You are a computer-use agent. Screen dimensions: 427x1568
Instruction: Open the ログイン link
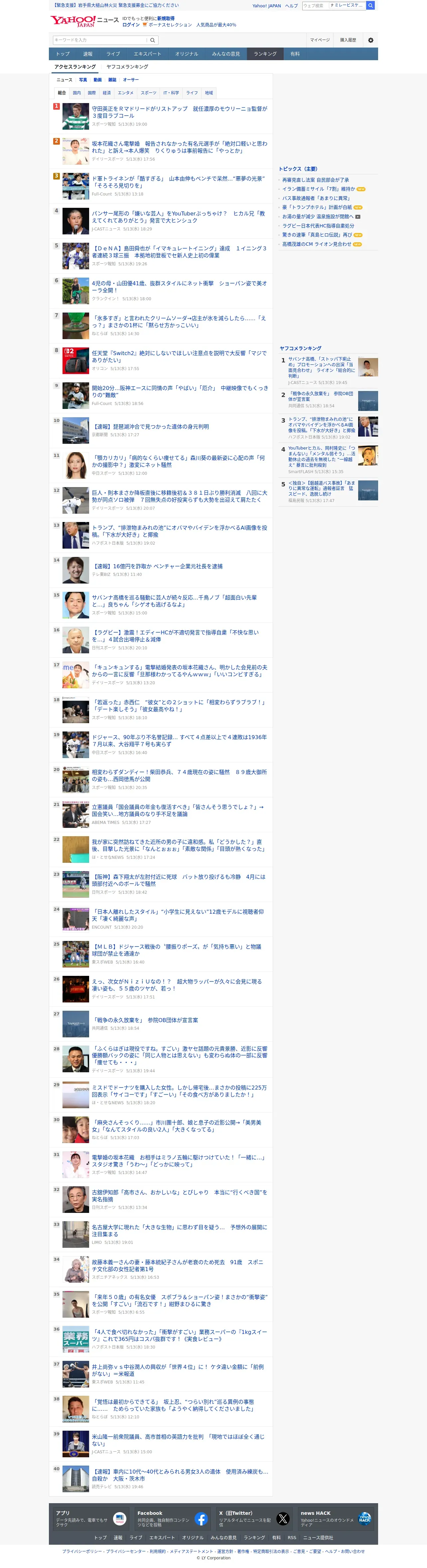point(131,25)
